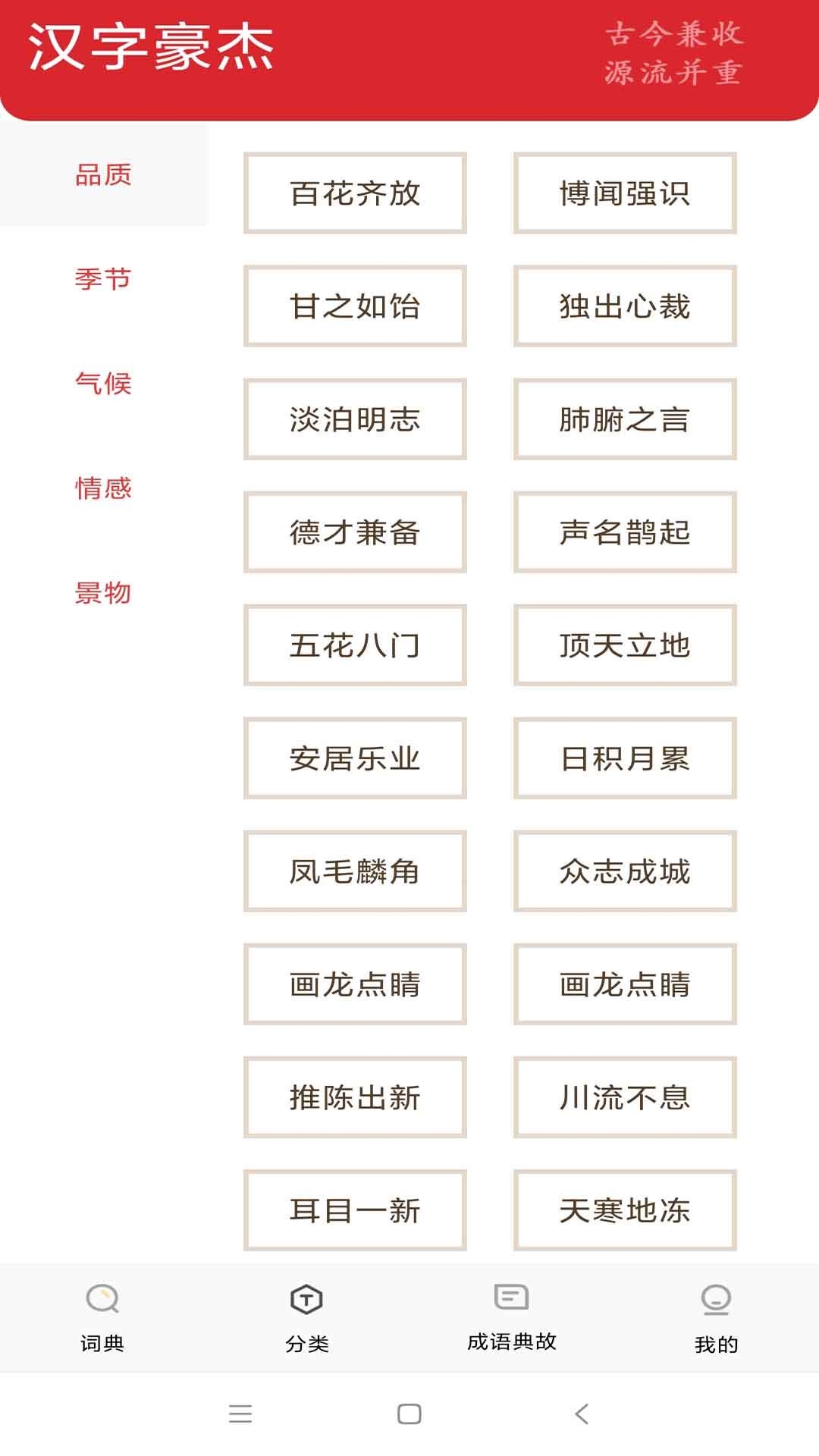819x1456 pixels.
Task: Tap the idiom 凤毛麟角
Action: click(x=355, y=871)
